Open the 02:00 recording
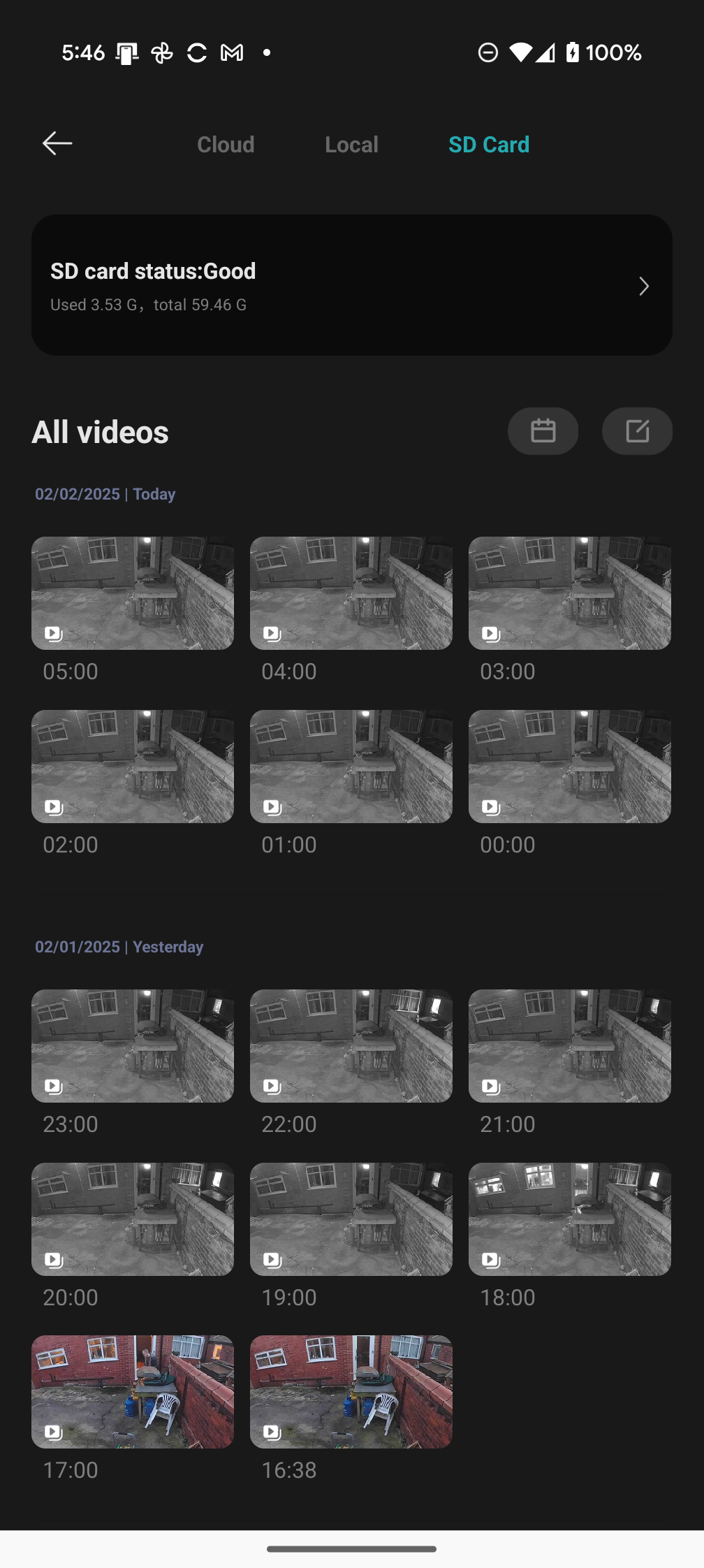 tap(133, 767)
